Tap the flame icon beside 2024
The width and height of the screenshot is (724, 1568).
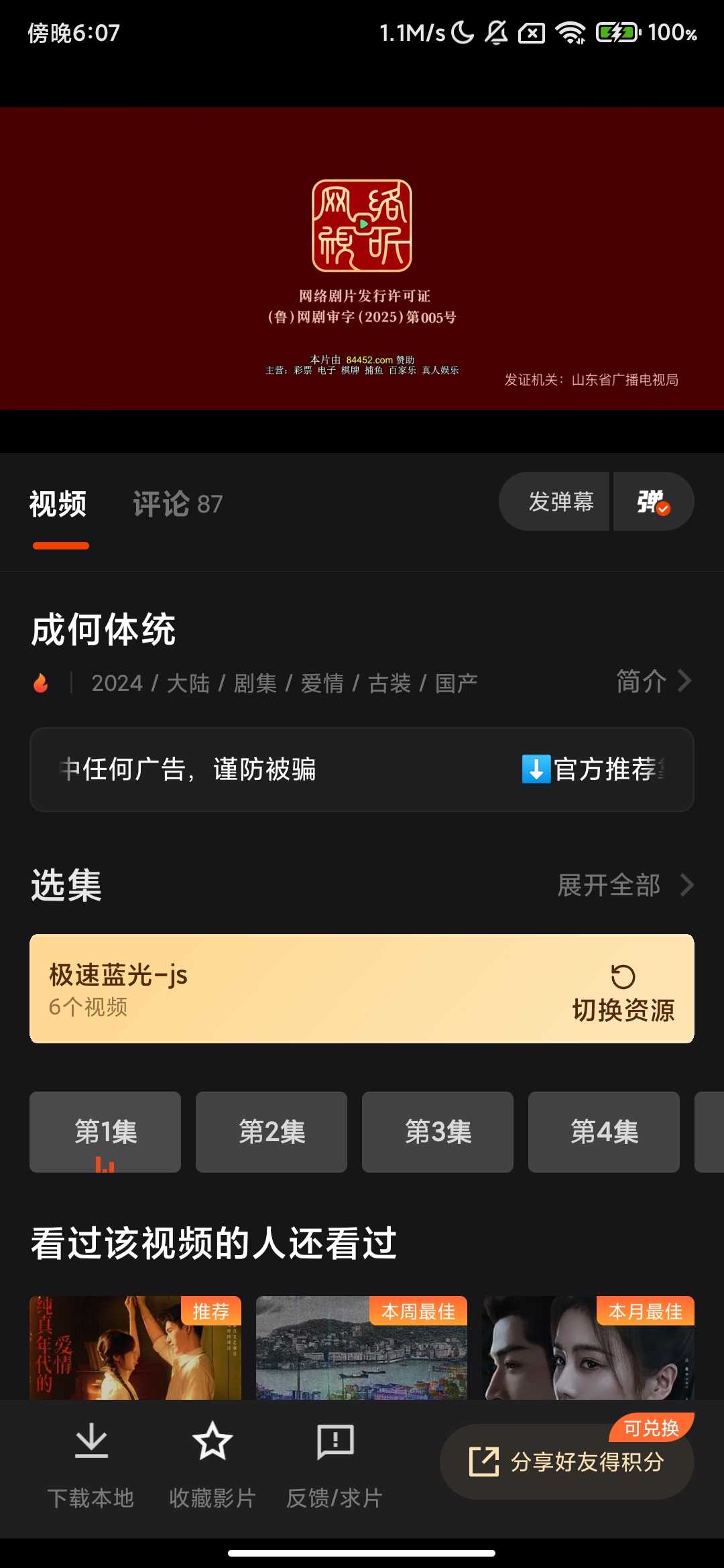42,681
